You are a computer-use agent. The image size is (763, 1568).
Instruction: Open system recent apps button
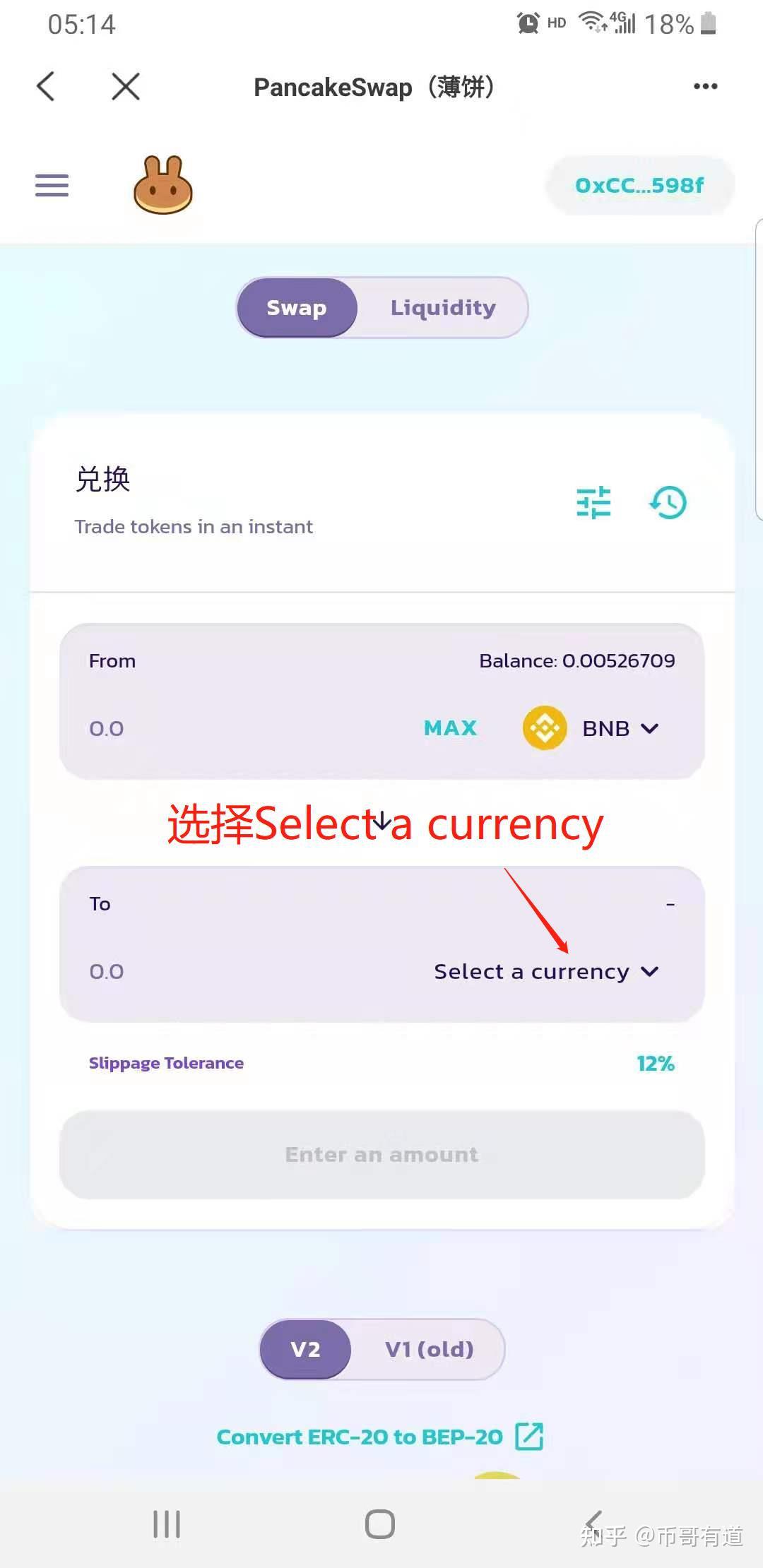[x=167, y=1524]
